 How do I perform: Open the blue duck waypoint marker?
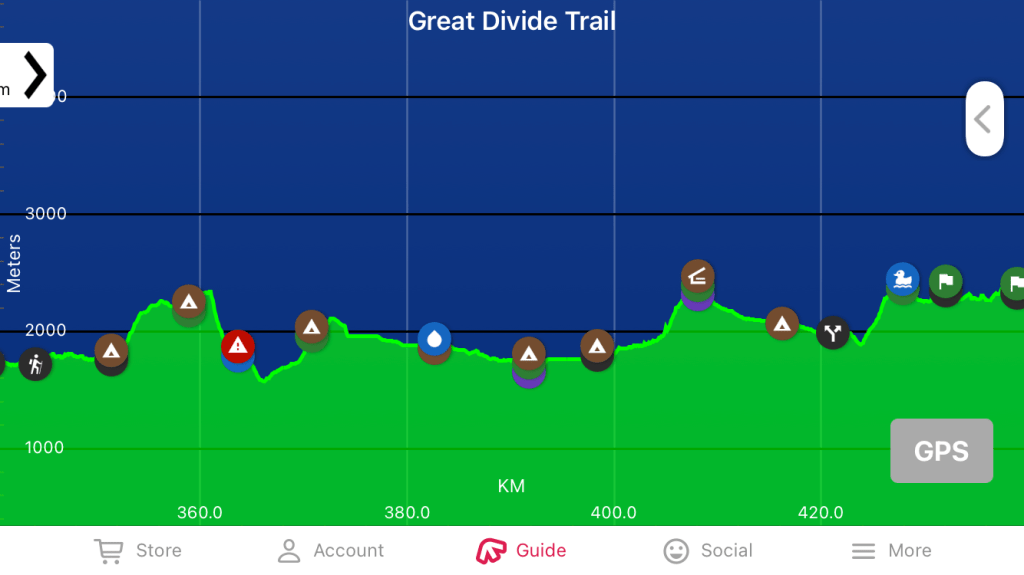[903, 280]
